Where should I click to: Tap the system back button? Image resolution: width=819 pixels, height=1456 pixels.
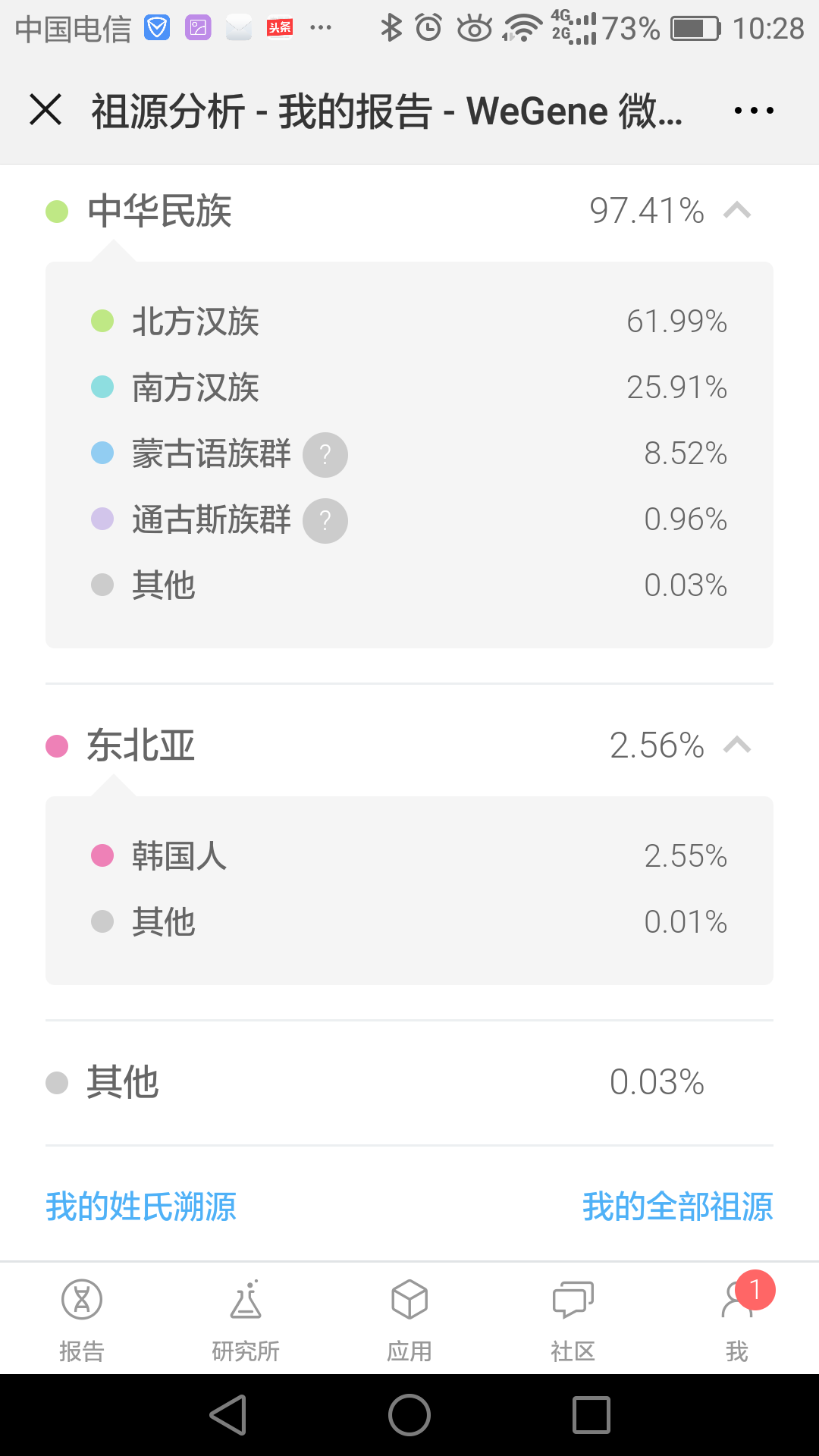(228, 1415)
